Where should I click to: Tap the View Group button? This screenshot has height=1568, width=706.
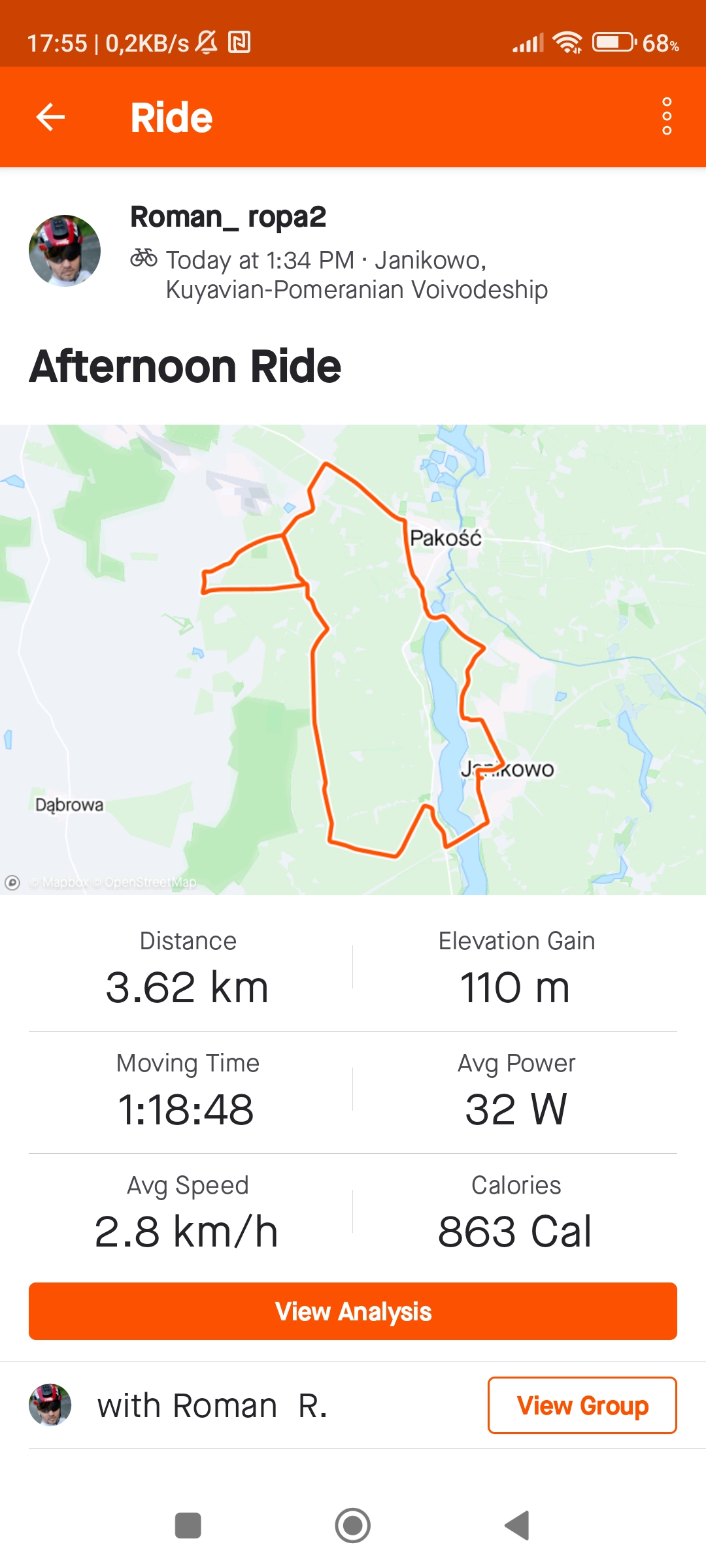582,1405
